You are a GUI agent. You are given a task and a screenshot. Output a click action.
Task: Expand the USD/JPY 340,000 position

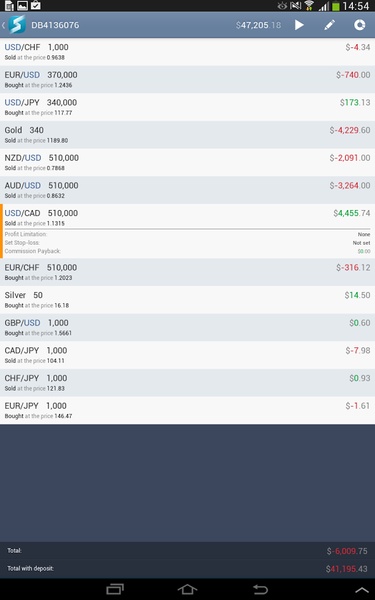click(188, 107)
